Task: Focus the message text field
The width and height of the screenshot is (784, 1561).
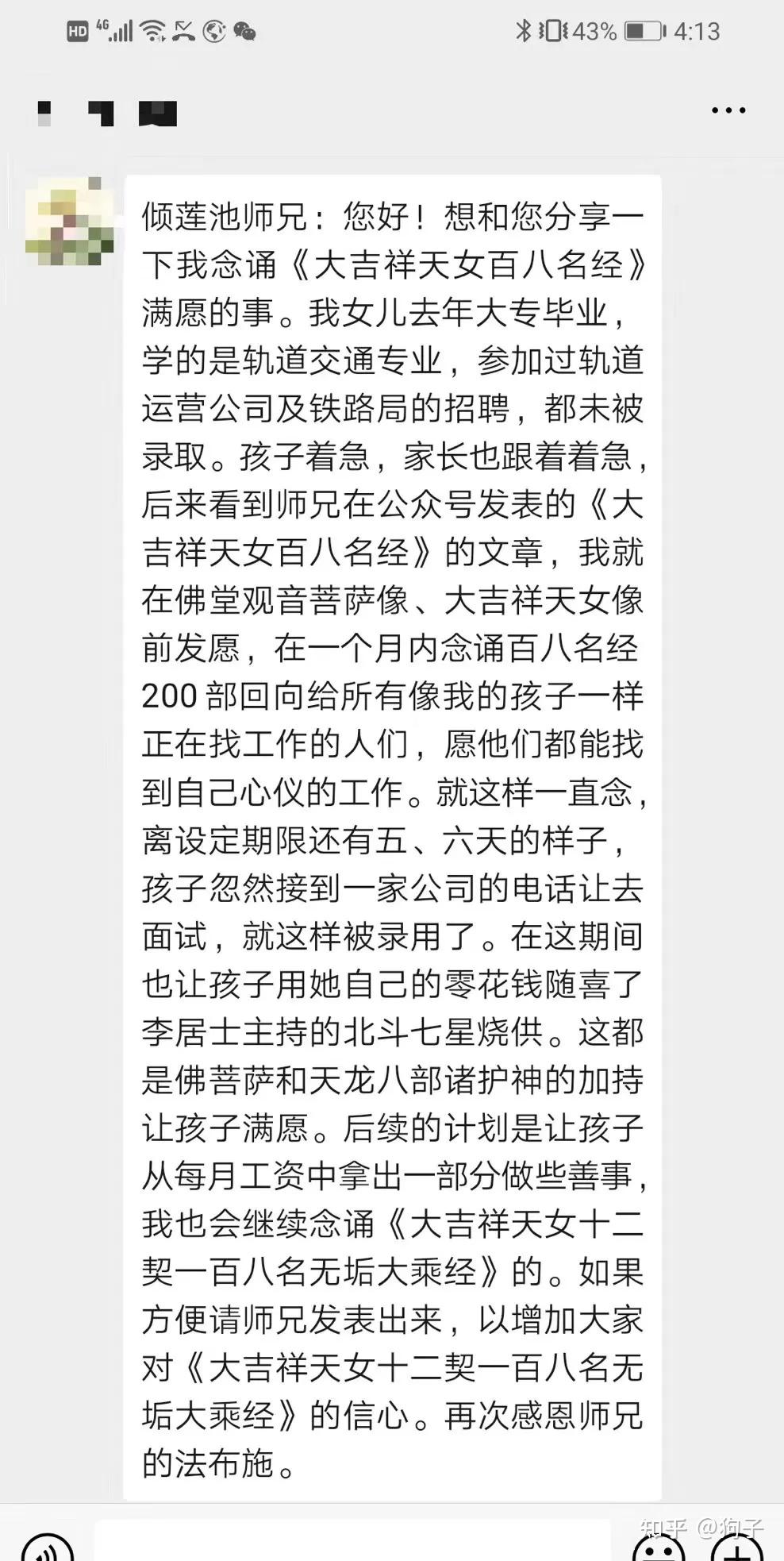Action: click(353, 1544)
